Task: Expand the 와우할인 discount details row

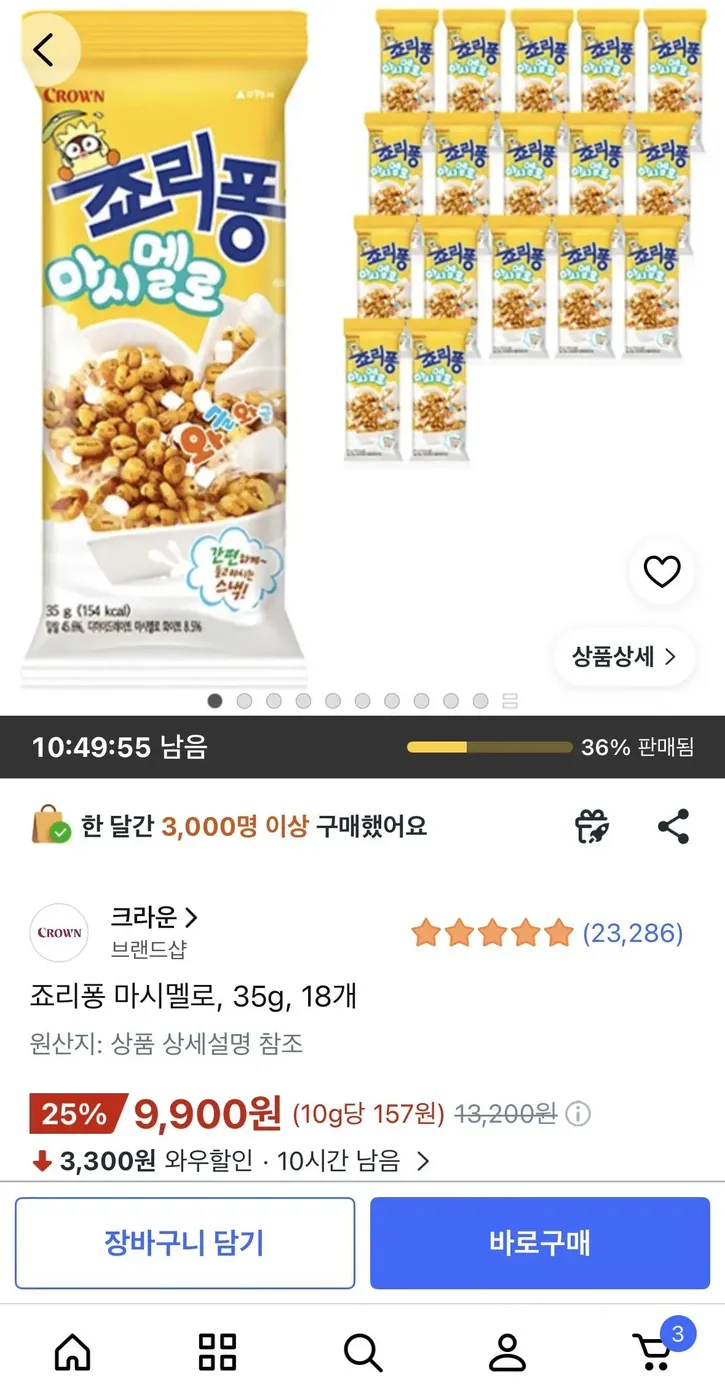Action: (x=363, y=1162)
